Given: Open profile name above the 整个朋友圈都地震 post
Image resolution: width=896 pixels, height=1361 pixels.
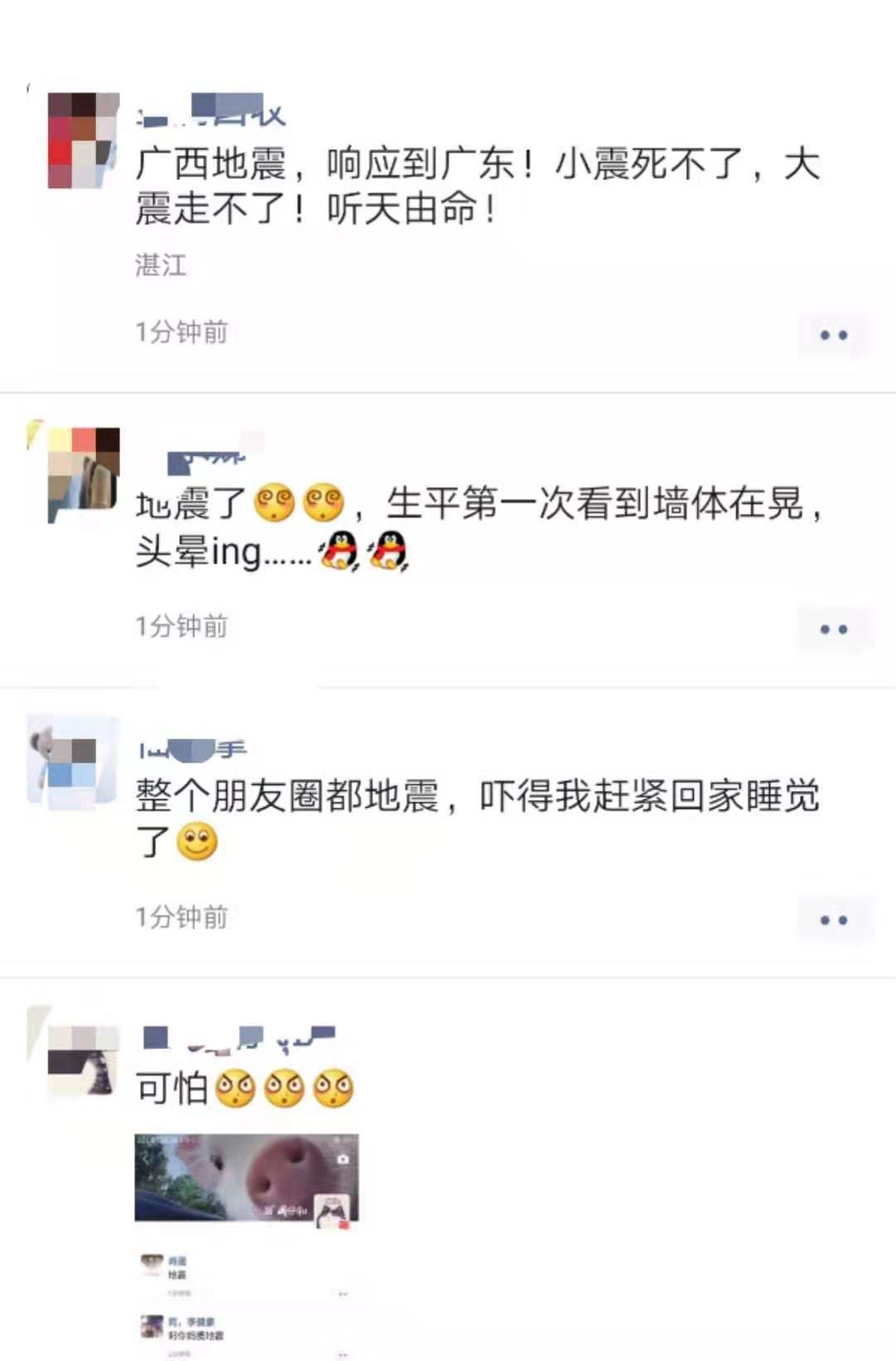Looking at the screenshot, I should pos(193,750).
